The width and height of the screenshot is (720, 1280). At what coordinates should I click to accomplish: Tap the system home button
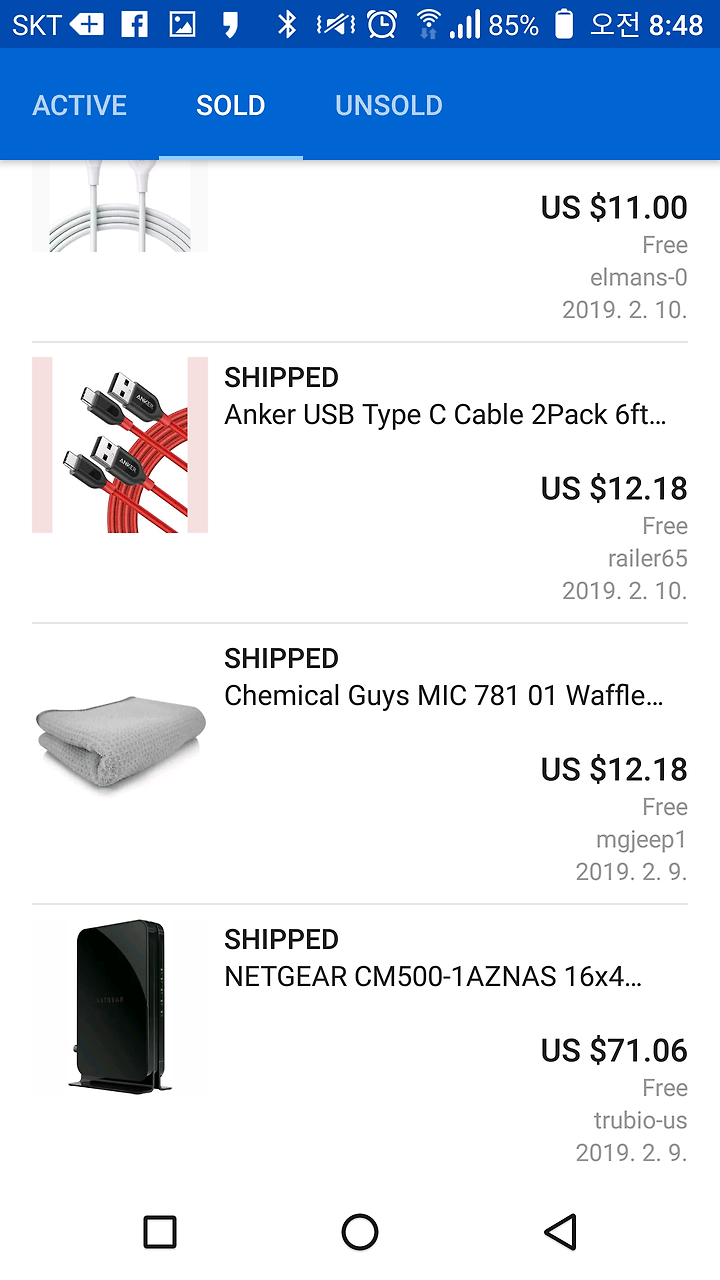[x=360, y=1232]
